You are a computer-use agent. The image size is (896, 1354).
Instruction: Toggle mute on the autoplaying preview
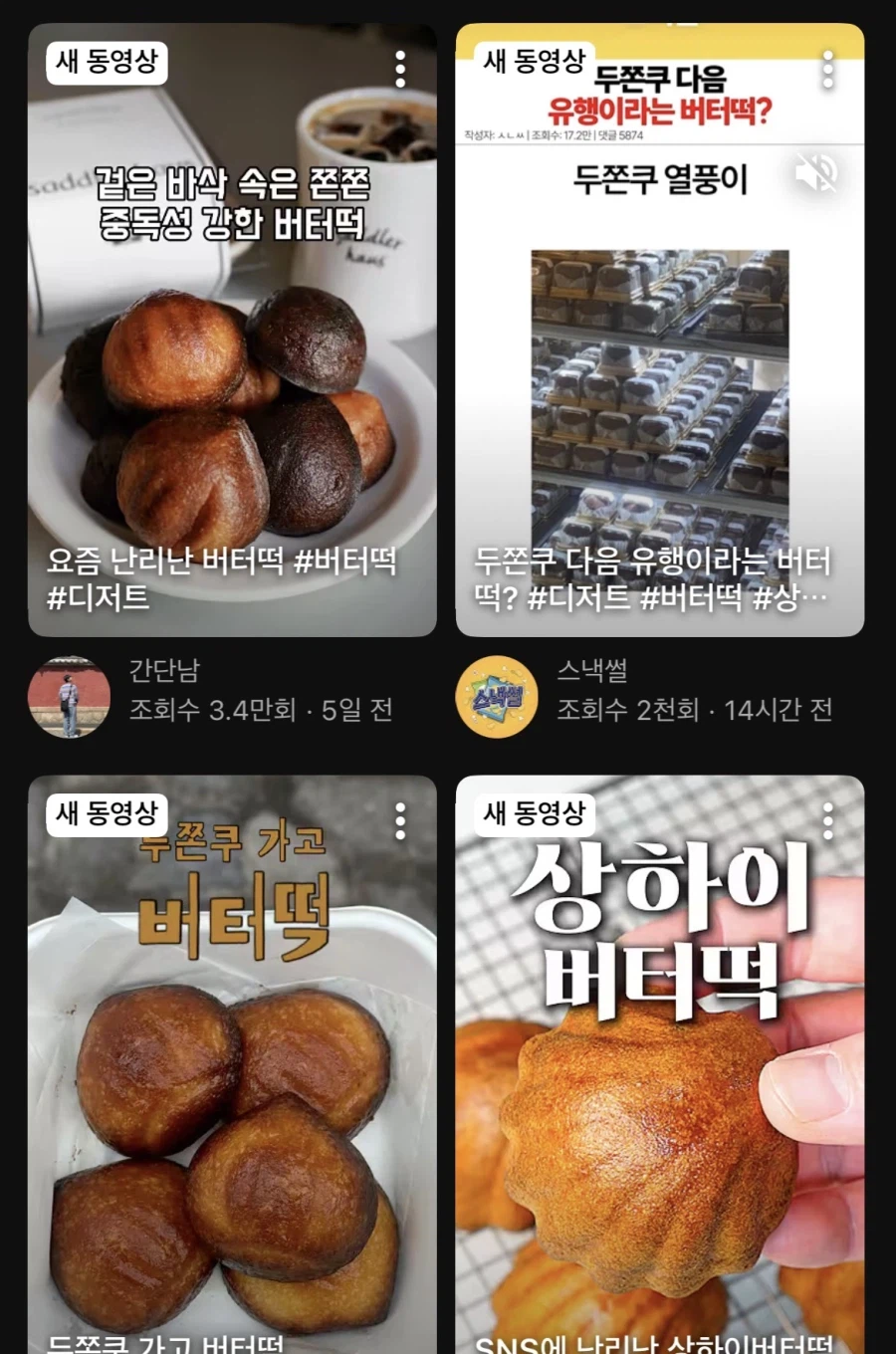(x=816, y=172)
